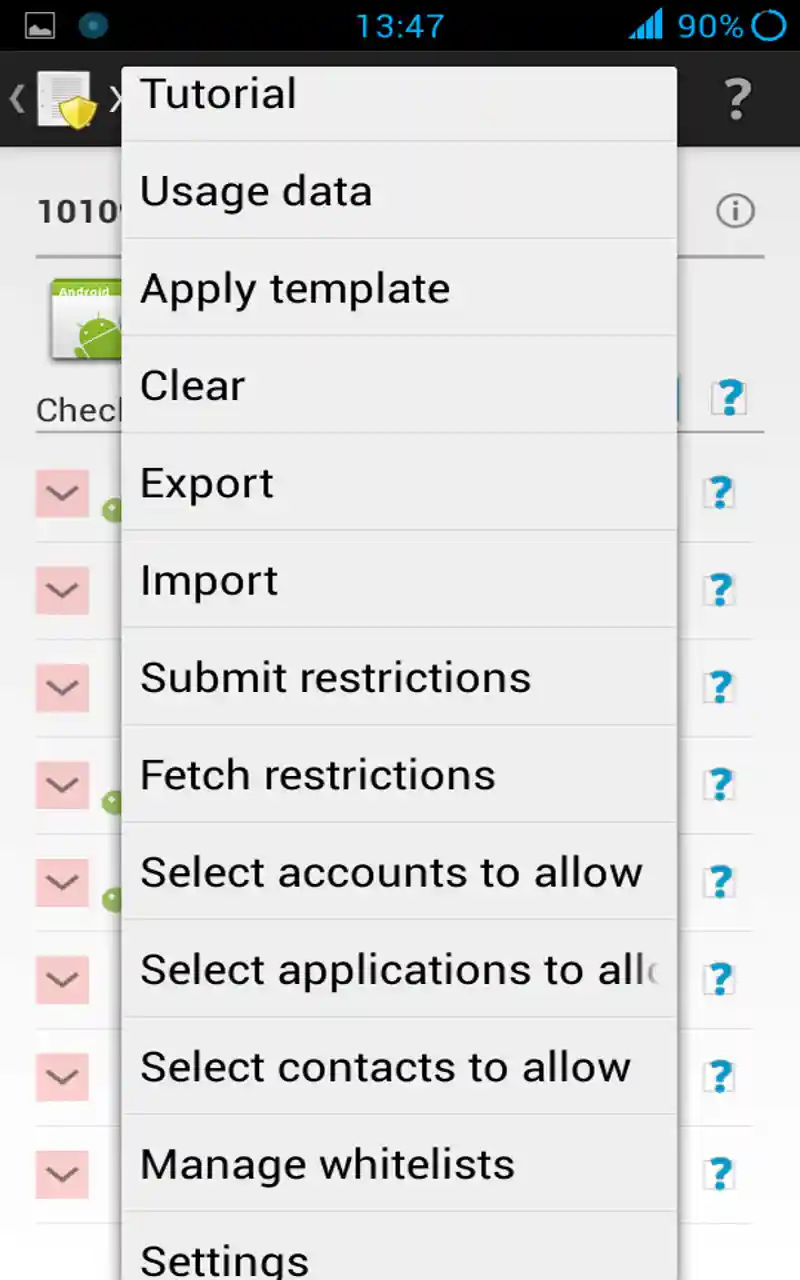Tap the help question mark in the app bar
The image size is (800, 1280).
(737, 99)
